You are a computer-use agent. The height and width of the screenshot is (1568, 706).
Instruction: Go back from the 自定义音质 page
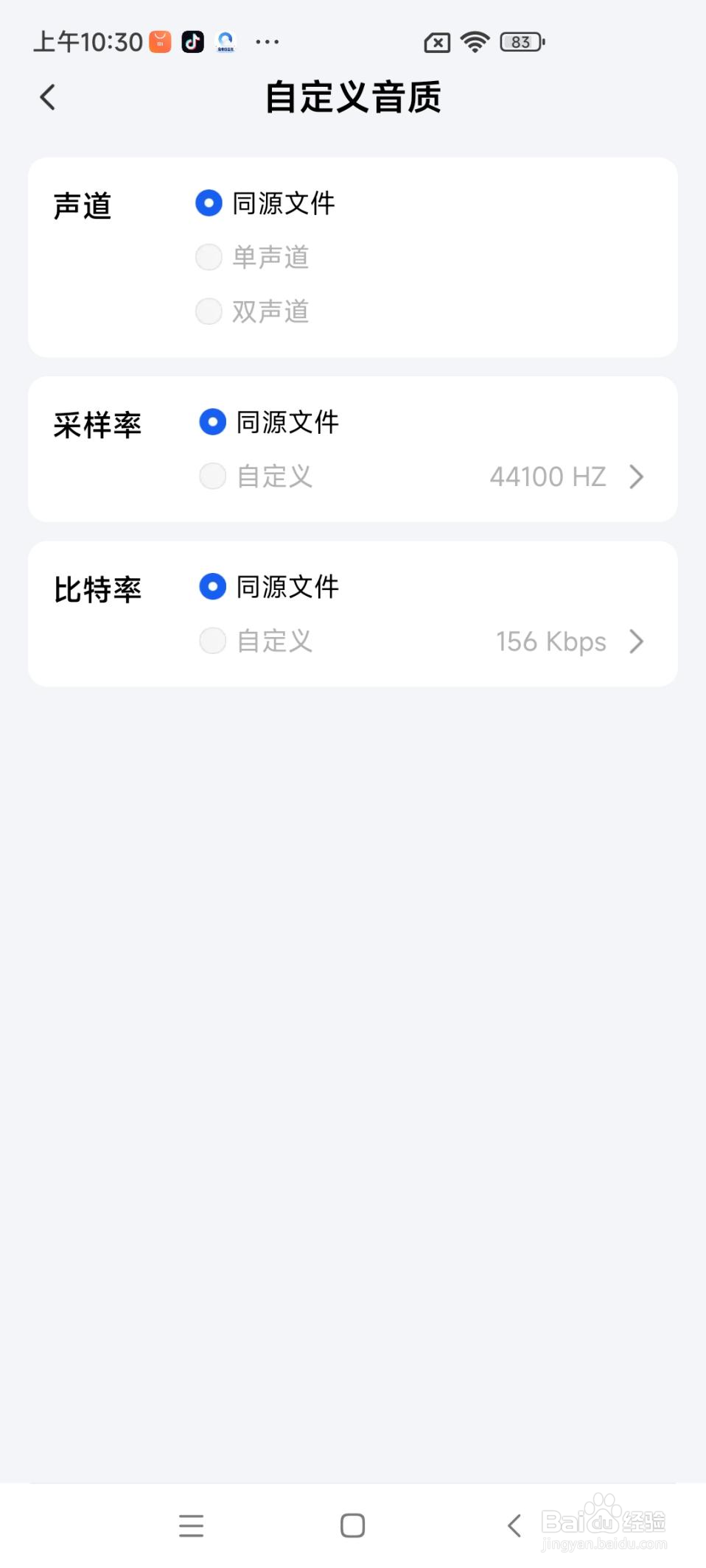[48, 97]
